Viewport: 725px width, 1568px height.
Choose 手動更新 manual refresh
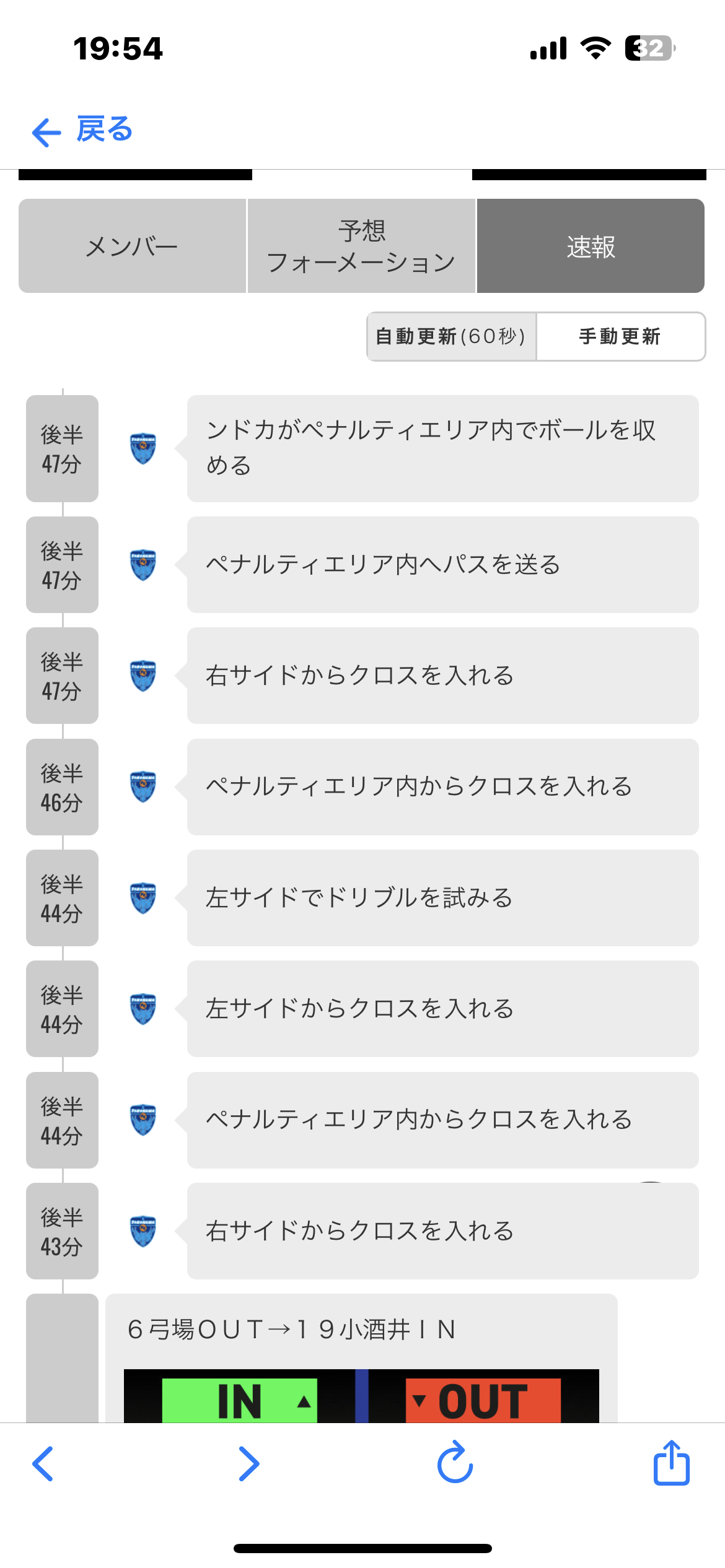(x=620, y=336)
